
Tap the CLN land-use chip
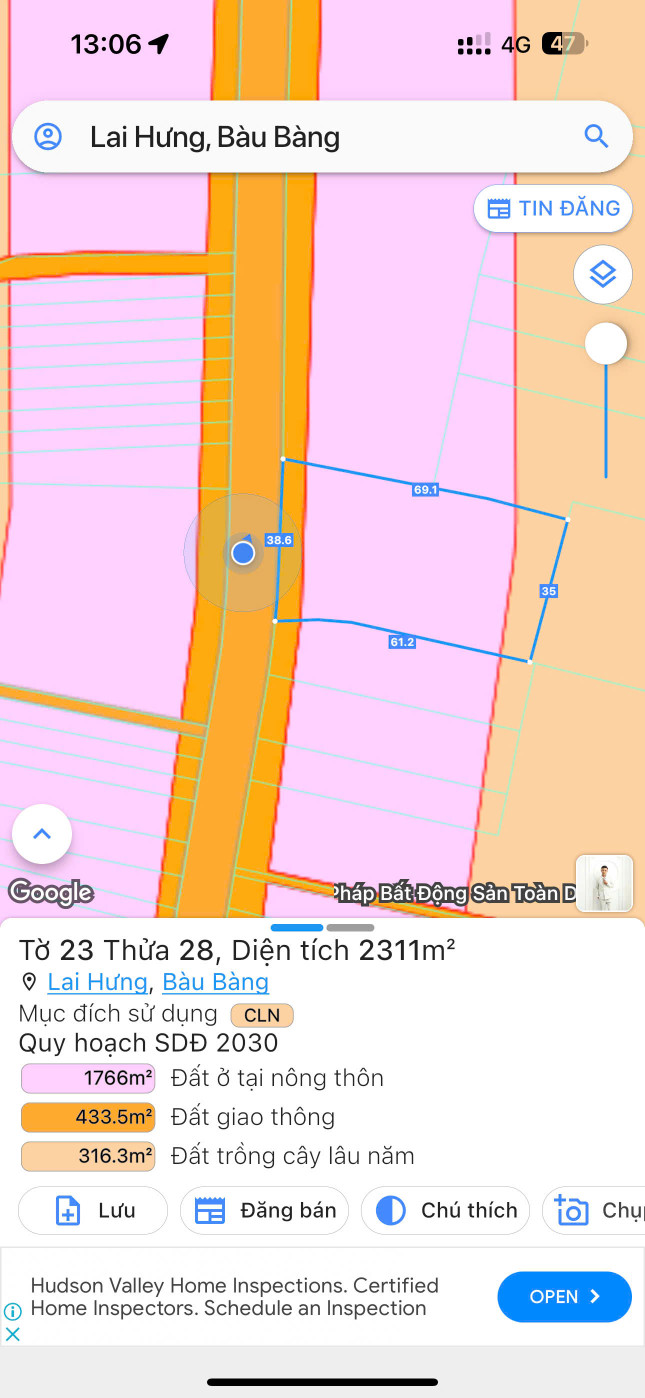tap(262, 1015)
